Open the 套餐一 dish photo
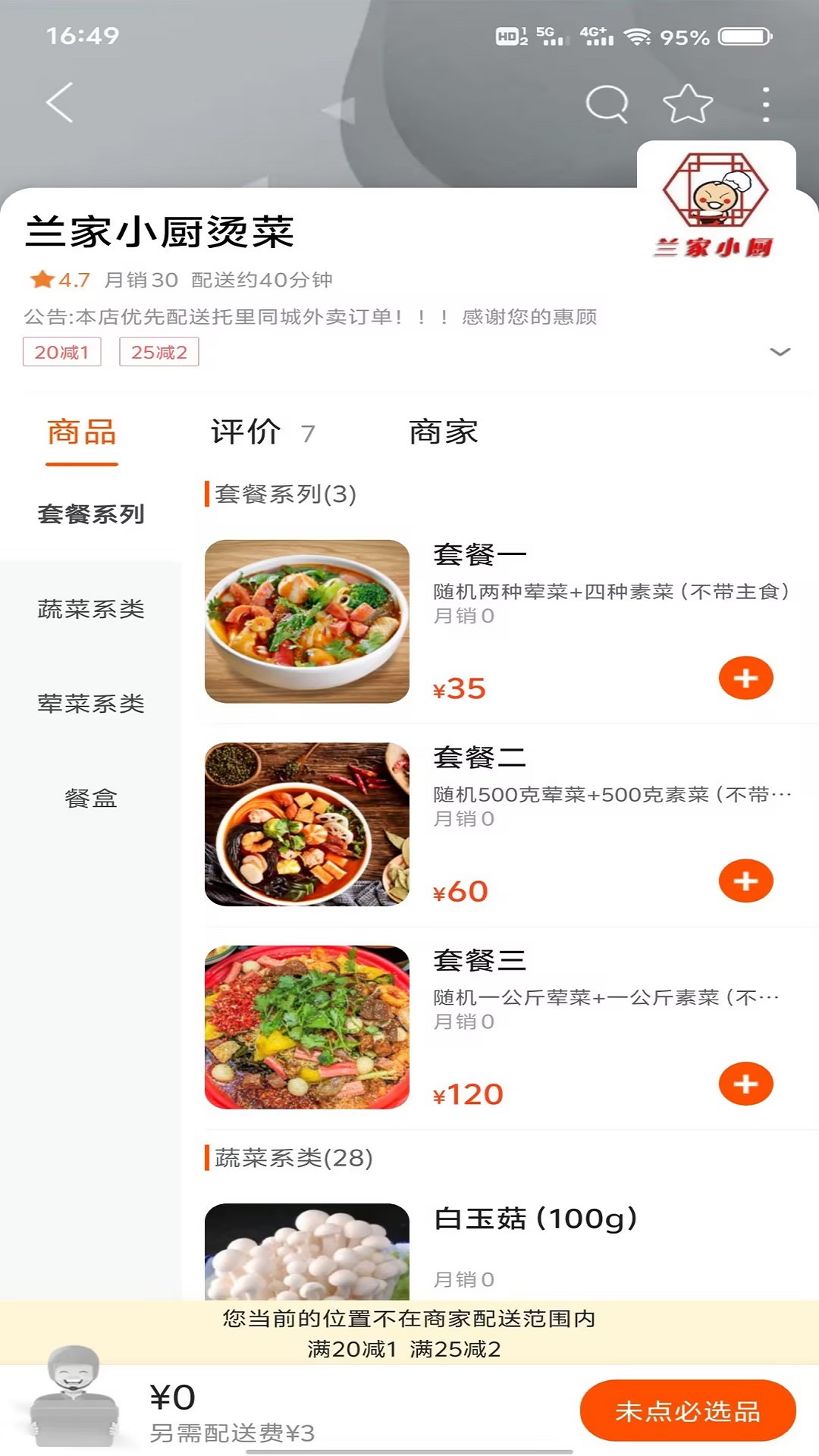The image size is (819, 1456). 306,620
